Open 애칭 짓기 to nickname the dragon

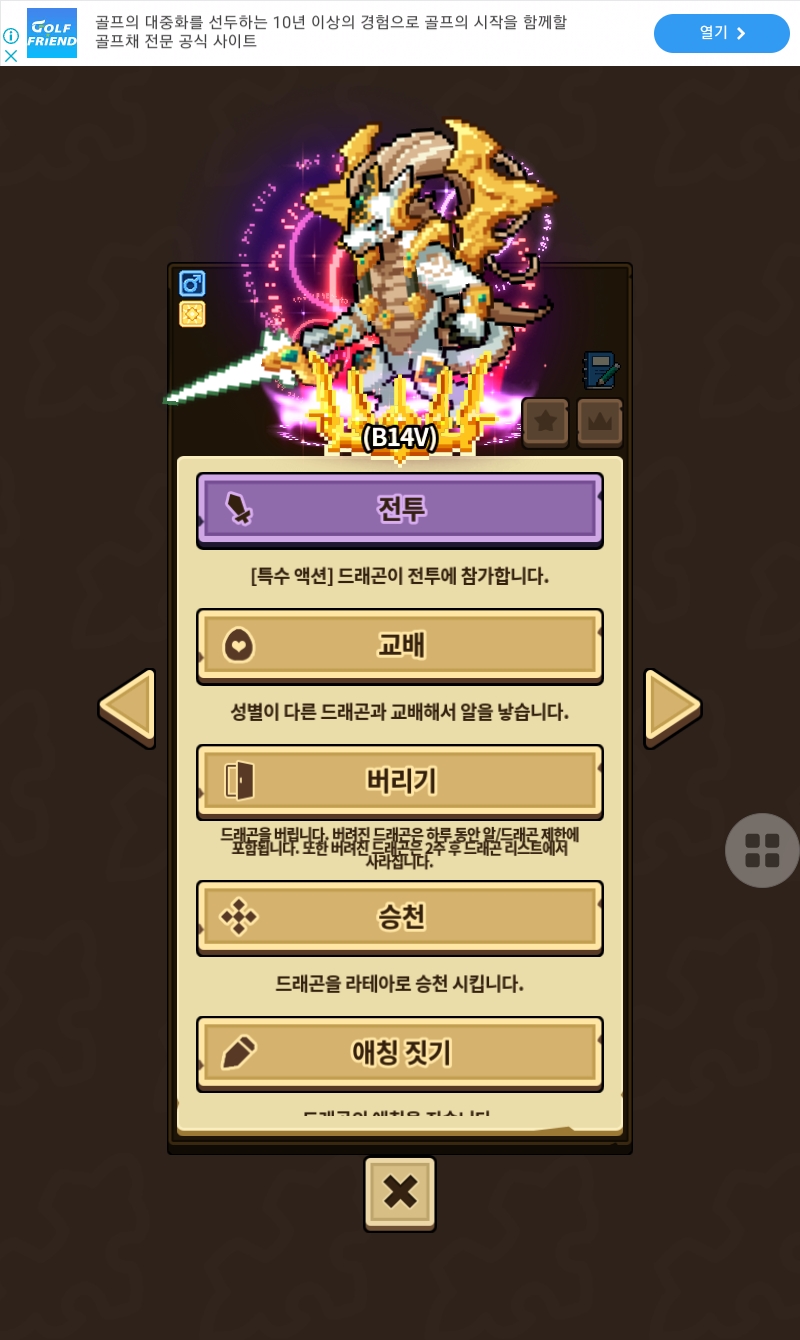coord(400,1053)
